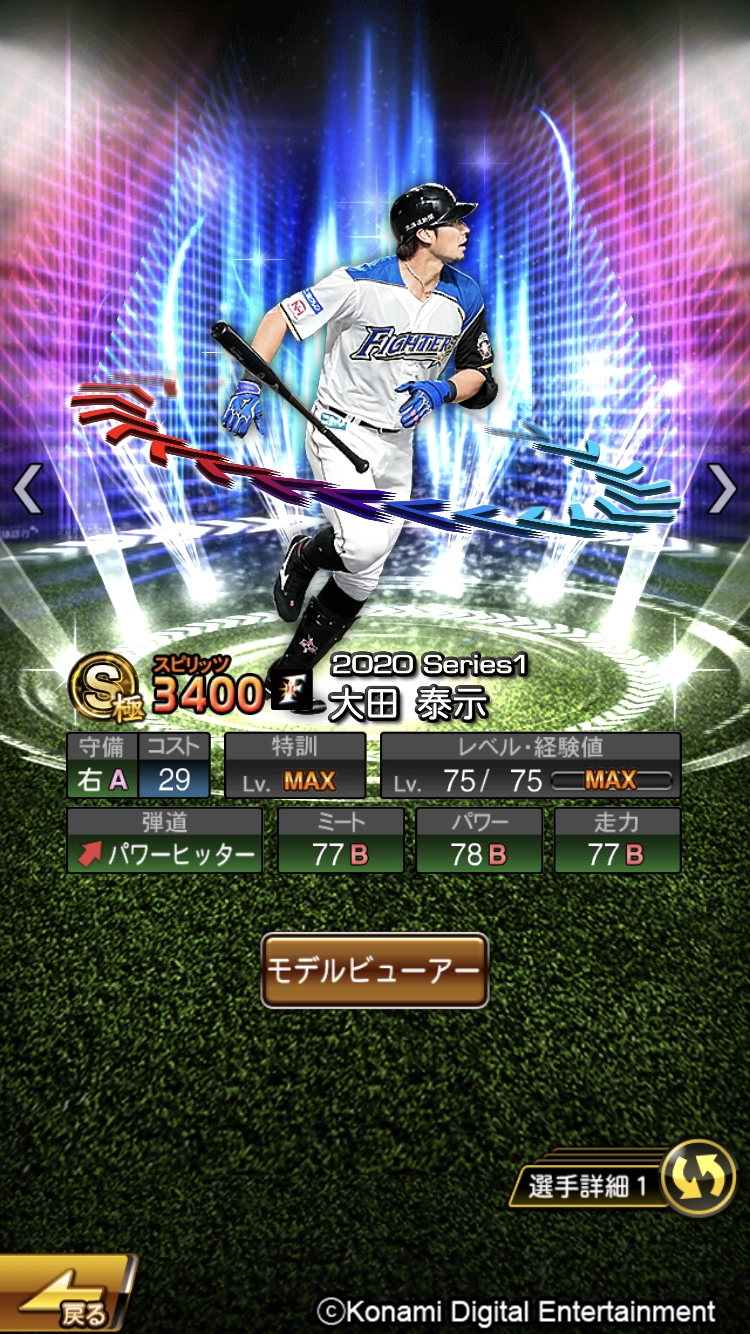Open the モデルビューアー model viewer
This screenshot has width=750, height=1334.
[374, 970]
